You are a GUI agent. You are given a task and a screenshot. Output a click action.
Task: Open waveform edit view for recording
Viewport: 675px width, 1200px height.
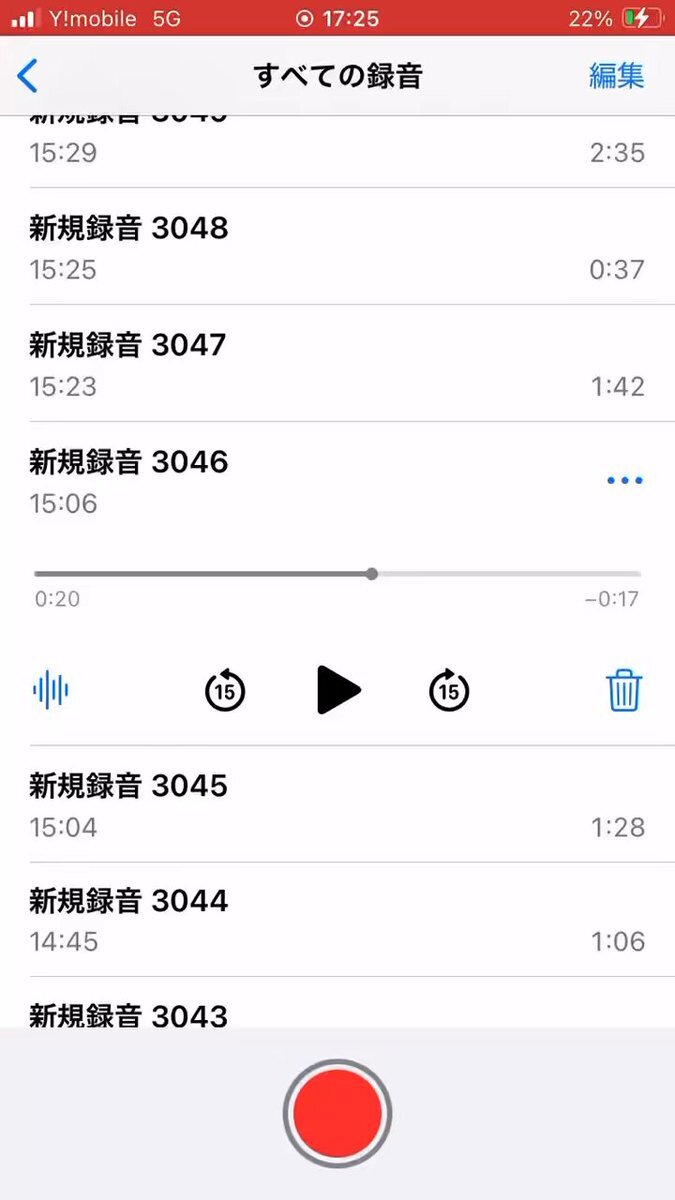(51, 690)
